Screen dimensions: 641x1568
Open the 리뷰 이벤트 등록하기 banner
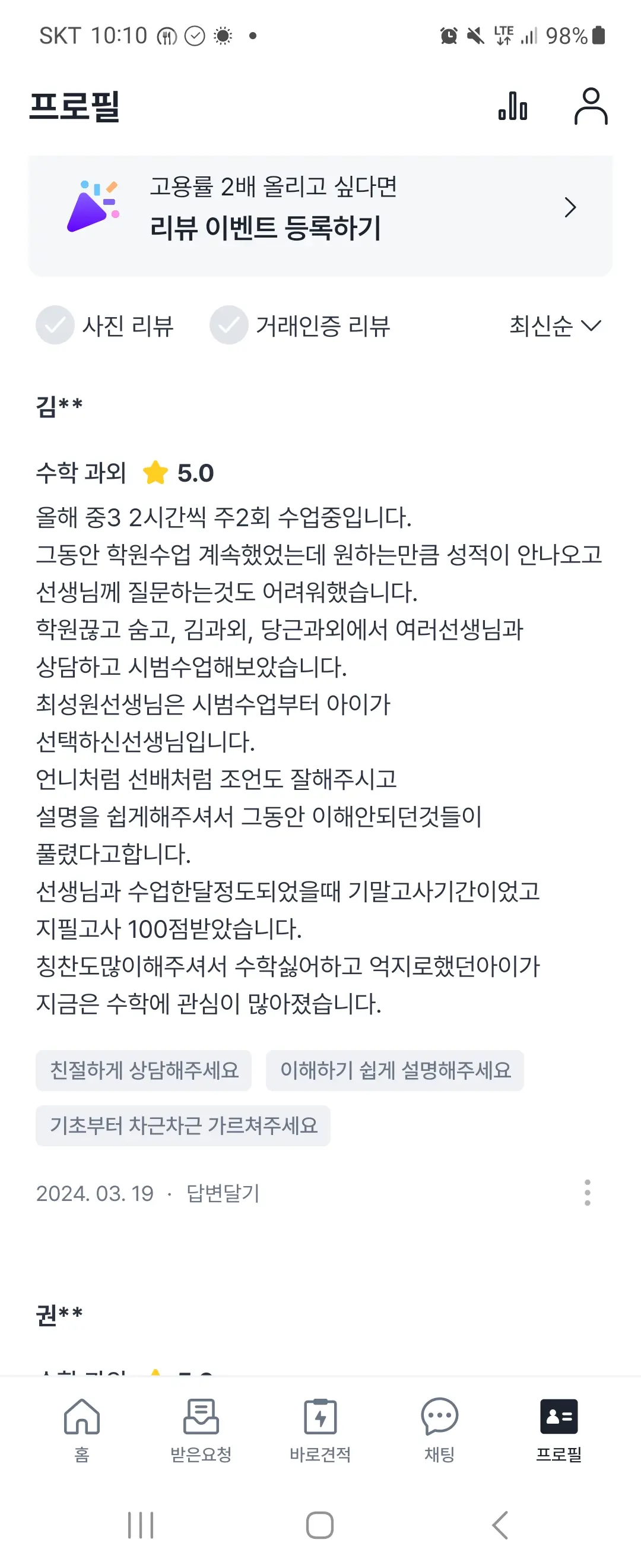coord(320,208)
